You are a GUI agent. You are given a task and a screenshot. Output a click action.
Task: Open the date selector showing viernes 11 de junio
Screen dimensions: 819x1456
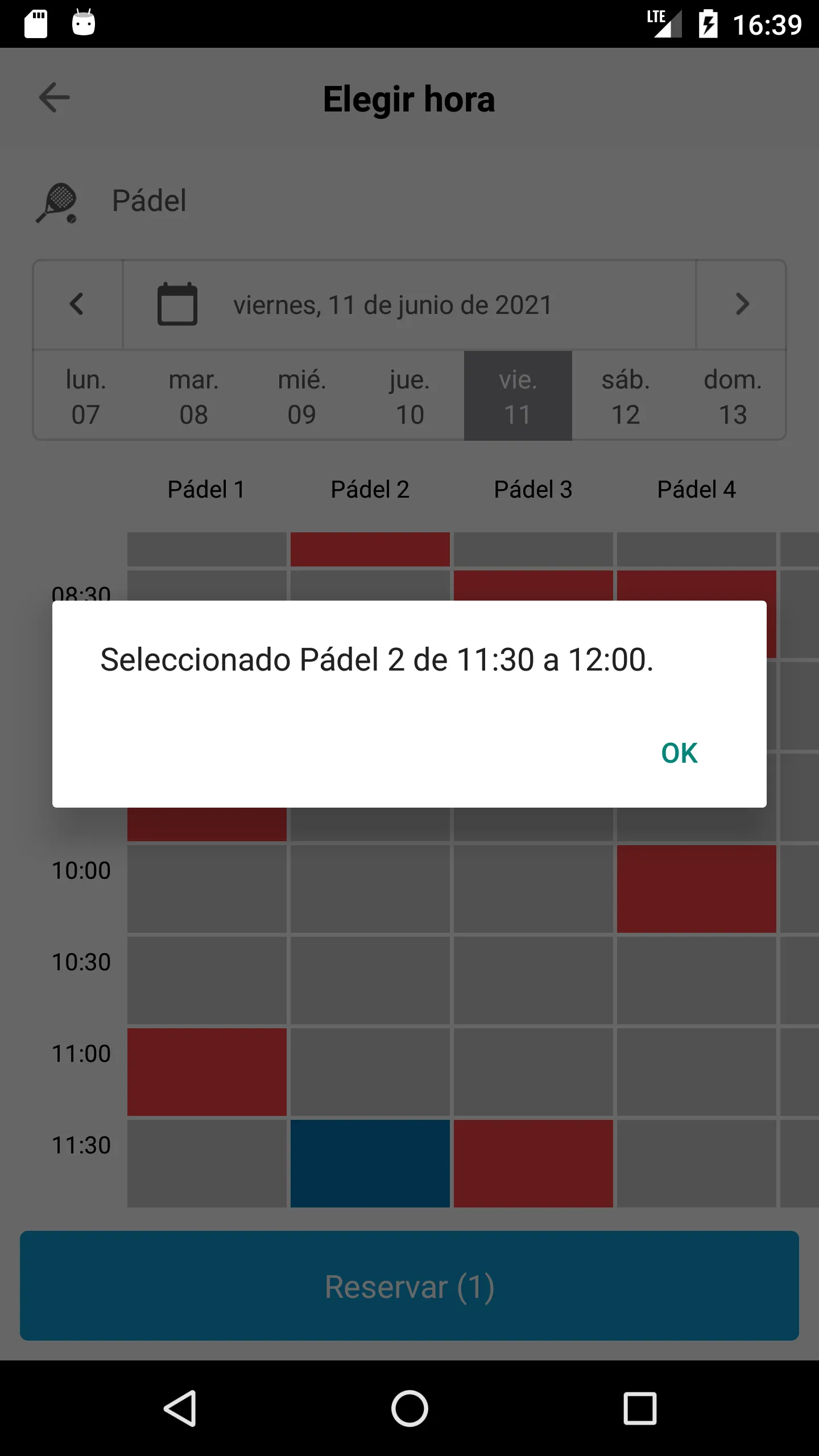392,304
